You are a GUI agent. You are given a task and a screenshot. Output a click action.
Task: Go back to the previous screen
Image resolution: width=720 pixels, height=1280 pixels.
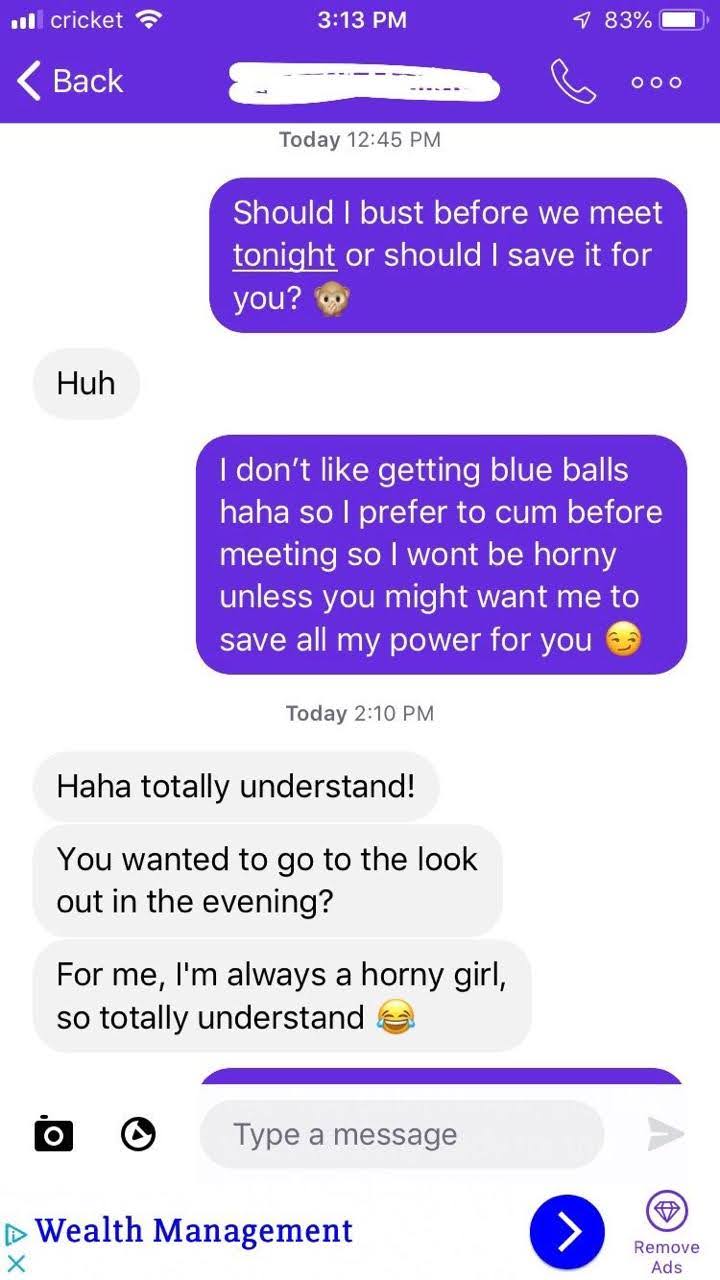pos(70,81)
